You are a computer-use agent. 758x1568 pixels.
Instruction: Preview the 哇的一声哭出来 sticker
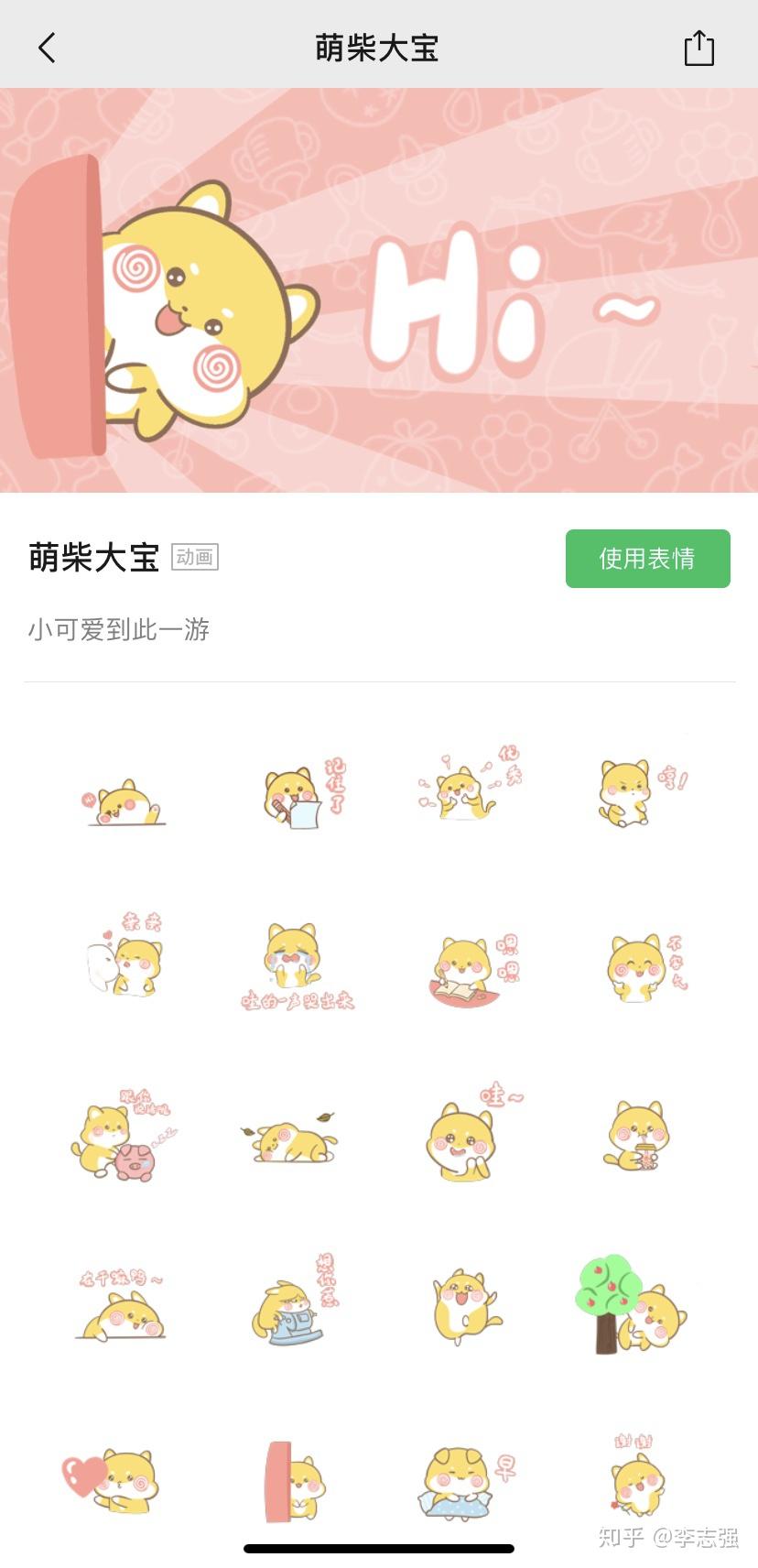pyautogui.click(x=297, y=966)
